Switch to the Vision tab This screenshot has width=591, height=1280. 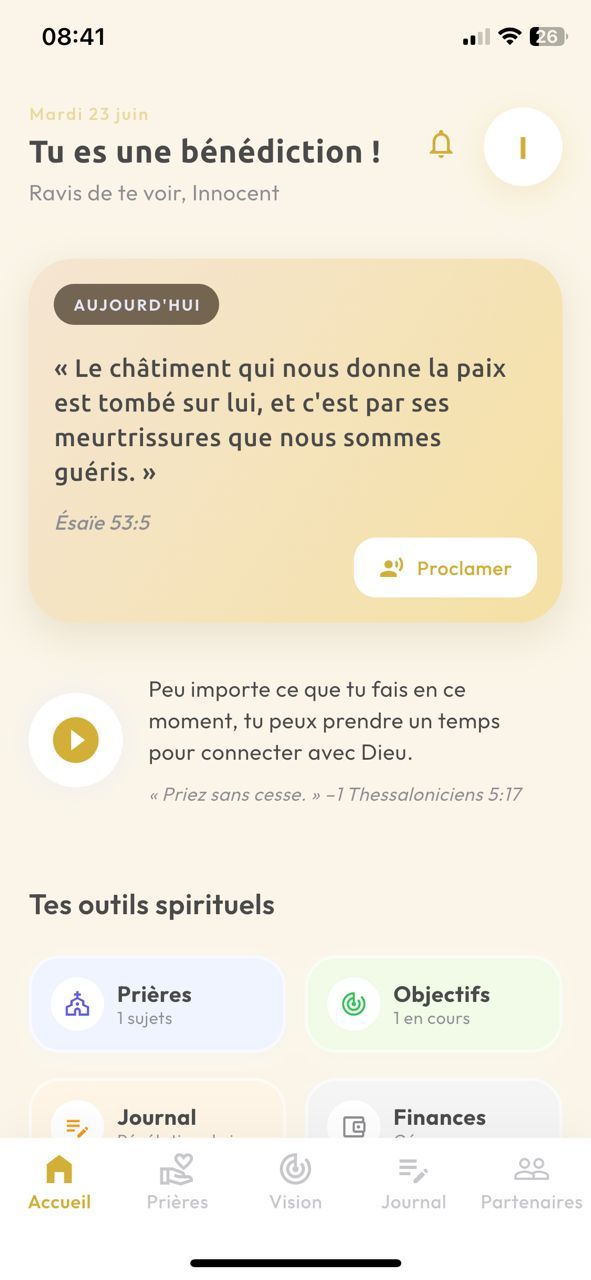pyautogui.click(x=295, y=1183)
